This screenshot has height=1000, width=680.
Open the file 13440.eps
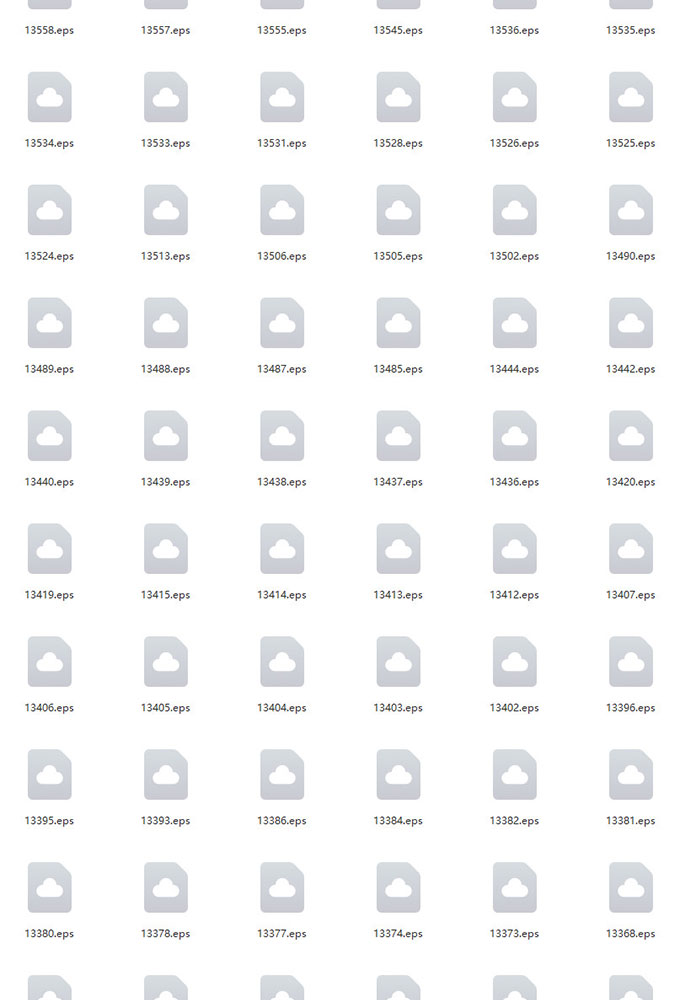click(49, 437)
